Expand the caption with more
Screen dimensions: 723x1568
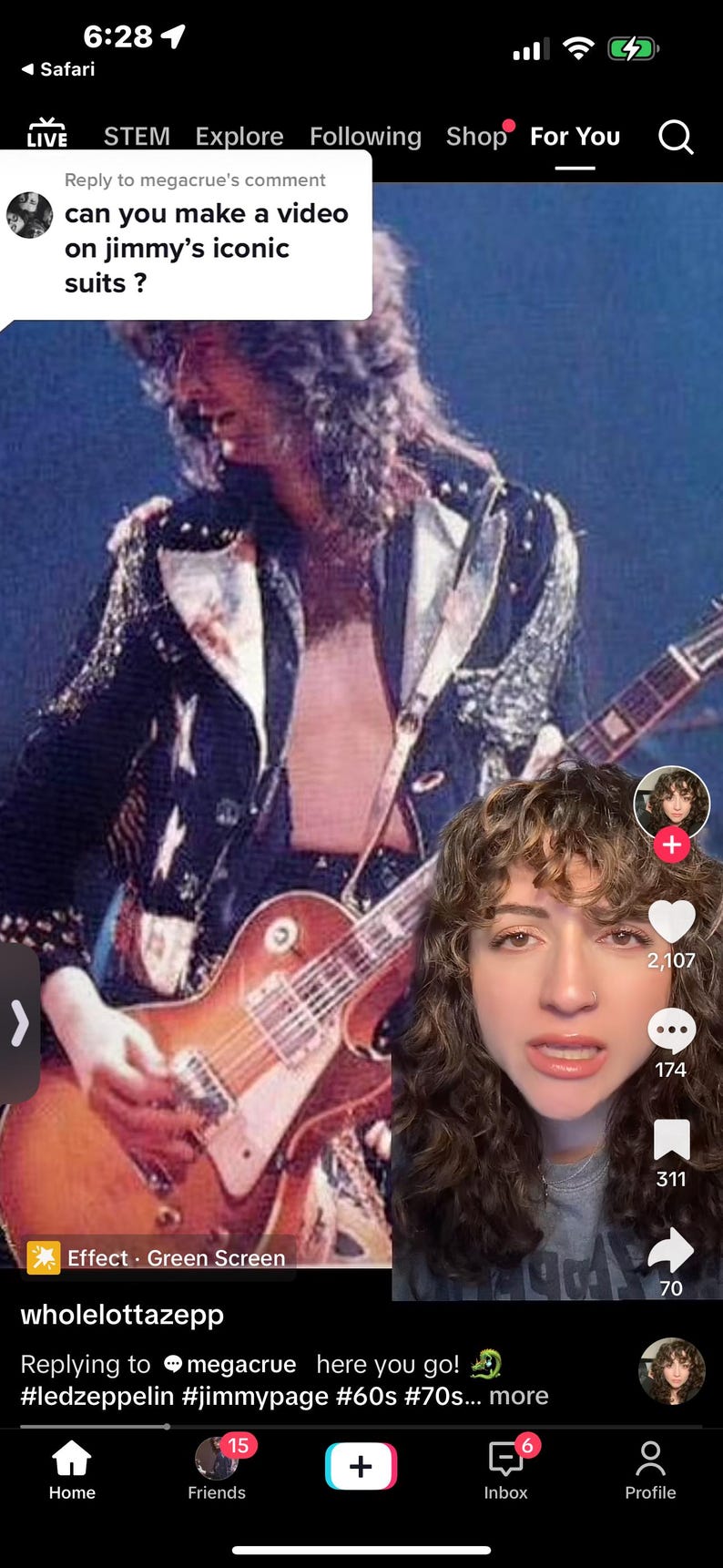(519, 1396)
